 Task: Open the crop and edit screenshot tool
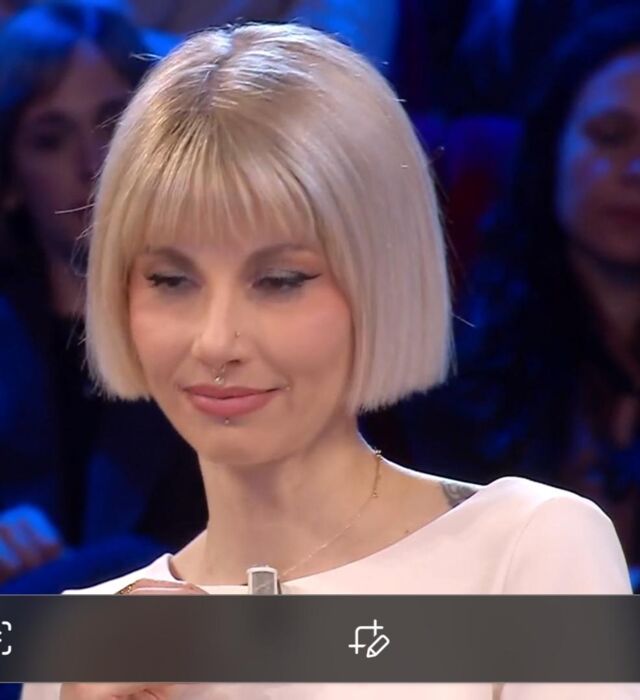point(369,639)
